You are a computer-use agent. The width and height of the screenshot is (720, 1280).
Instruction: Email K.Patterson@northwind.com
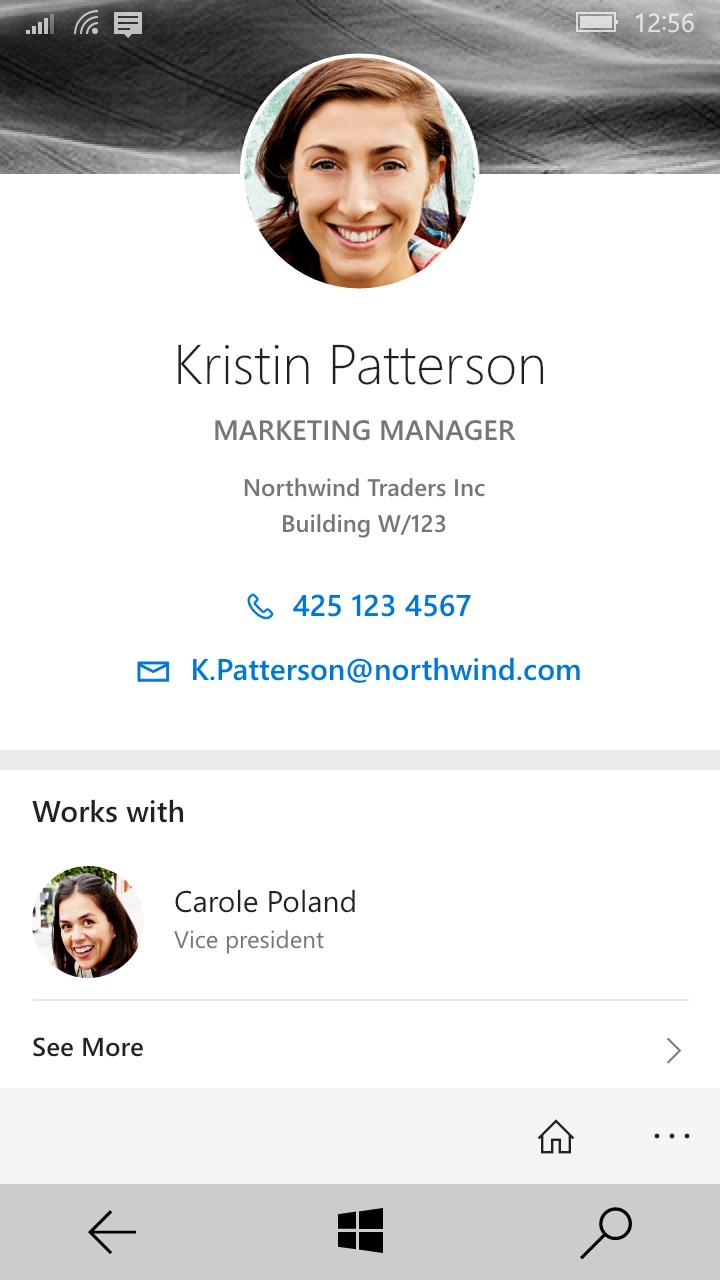coord(385,670)
